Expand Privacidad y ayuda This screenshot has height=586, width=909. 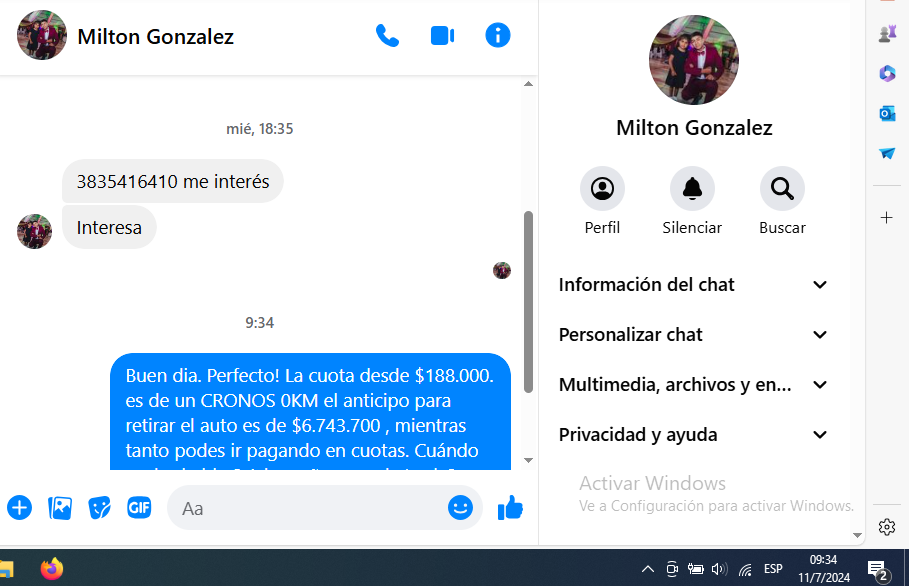tap(694, 435)
